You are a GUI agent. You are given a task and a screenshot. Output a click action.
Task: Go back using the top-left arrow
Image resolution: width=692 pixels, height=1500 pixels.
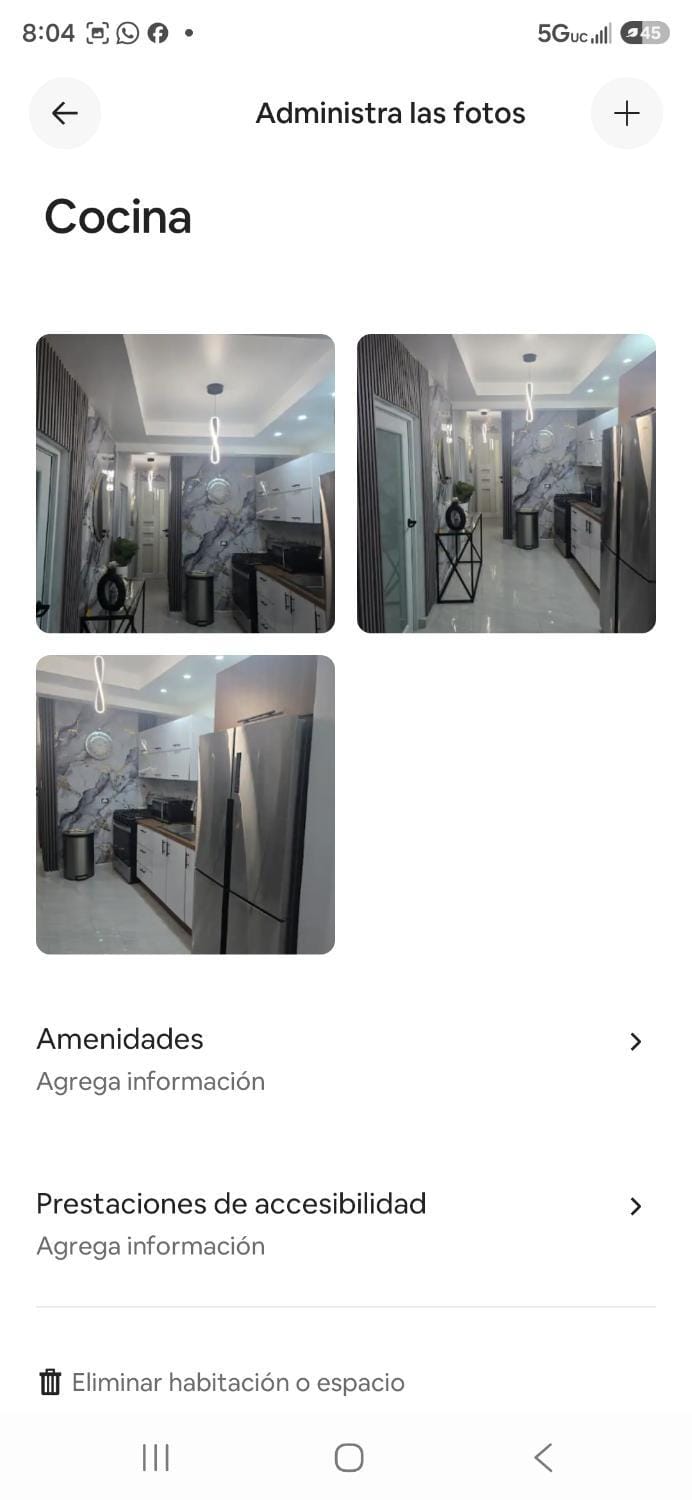(x=65, y=113)
